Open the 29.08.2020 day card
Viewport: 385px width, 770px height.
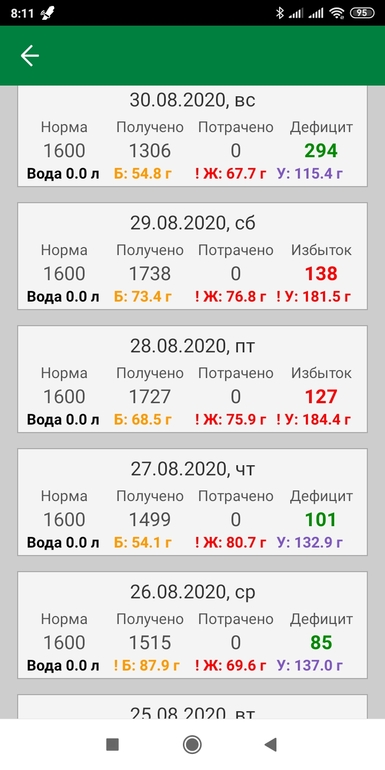click(192, 256)
